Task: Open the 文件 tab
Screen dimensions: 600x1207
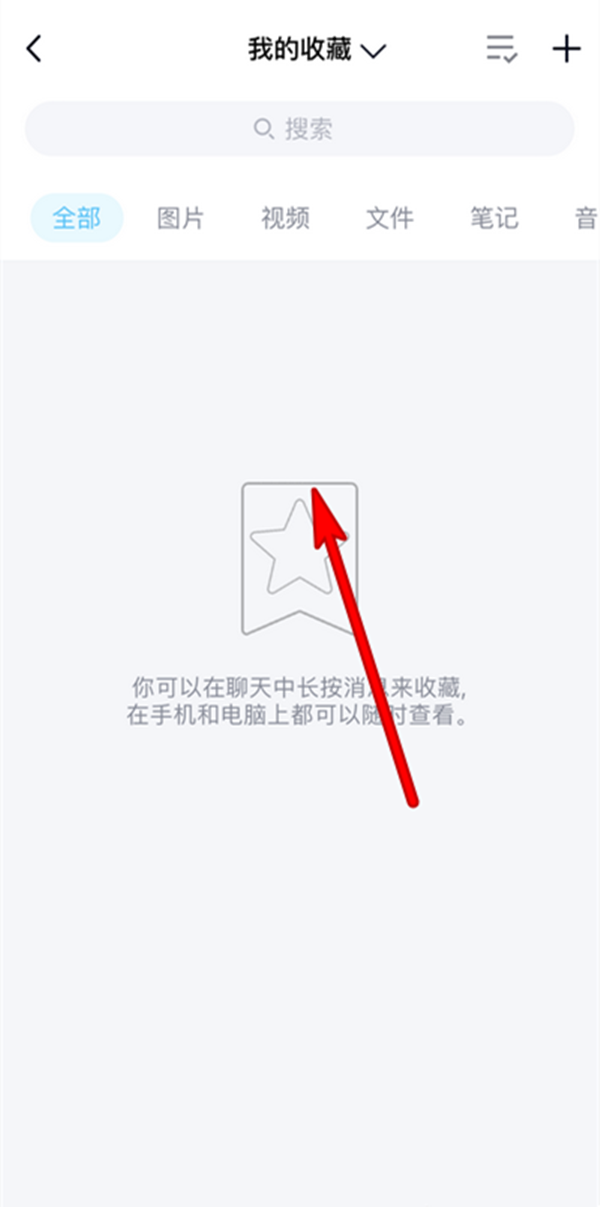Action: point(389,218)
